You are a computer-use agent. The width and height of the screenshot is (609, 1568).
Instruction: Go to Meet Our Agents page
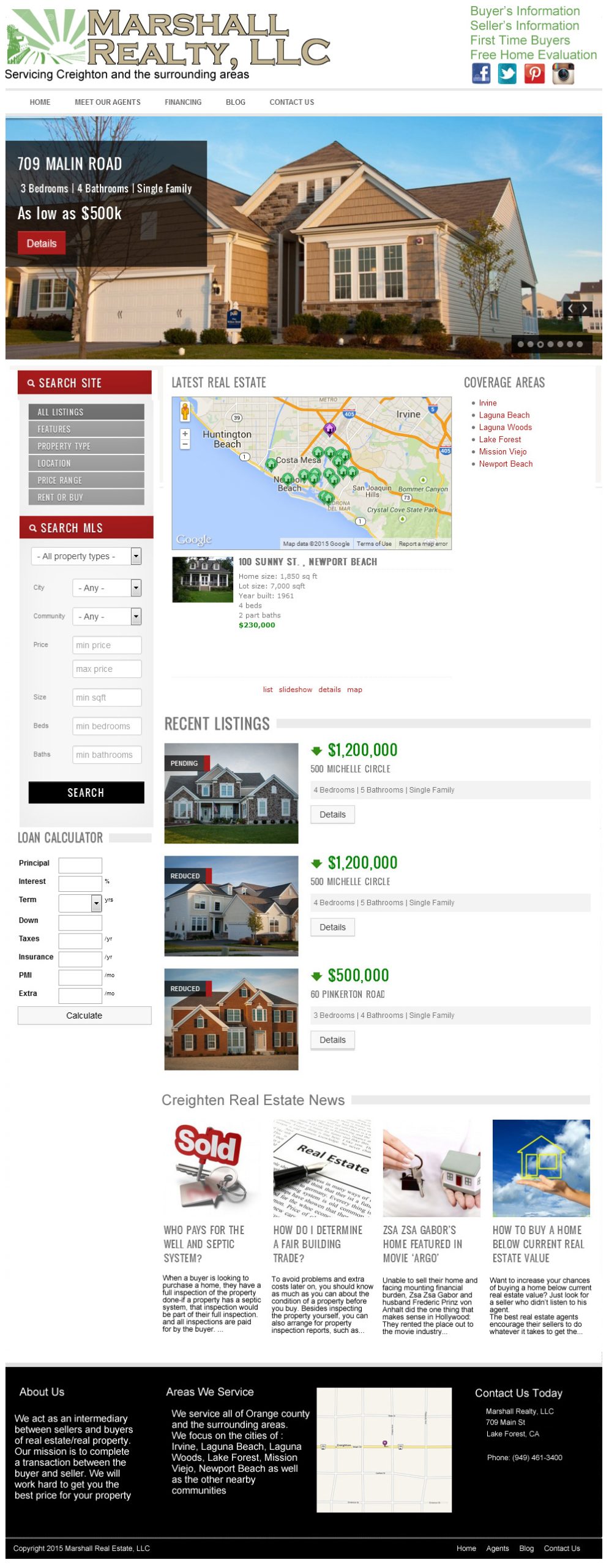108,103
